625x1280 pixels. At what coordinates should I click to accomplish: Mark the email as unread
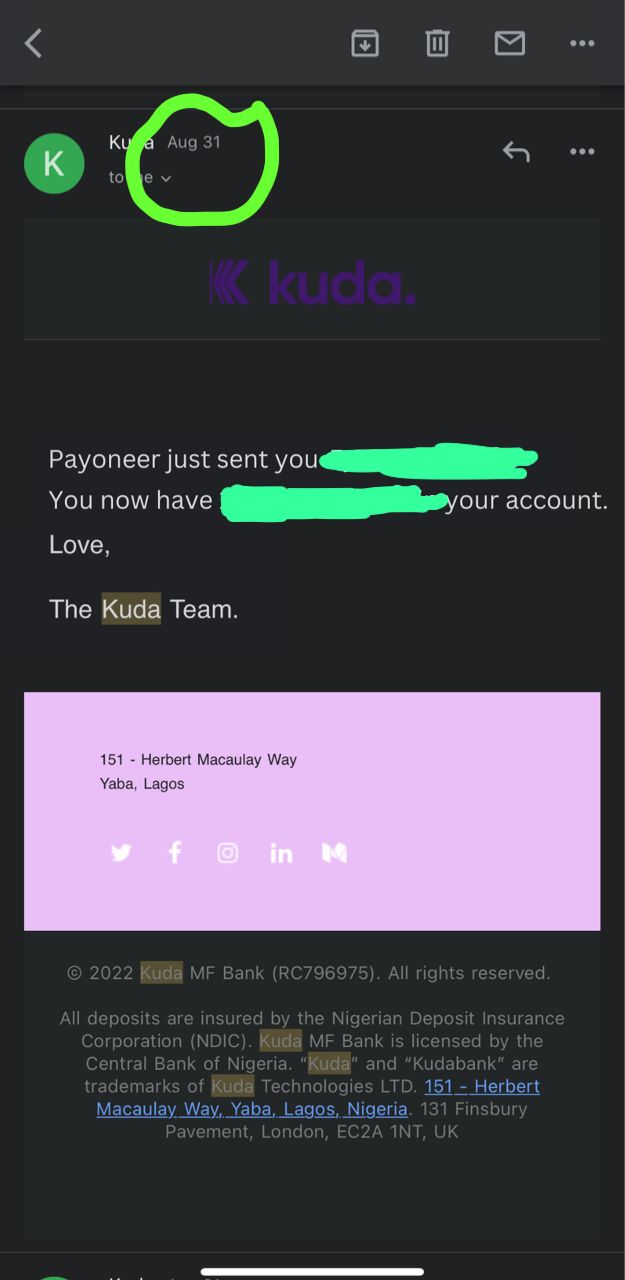510,43
